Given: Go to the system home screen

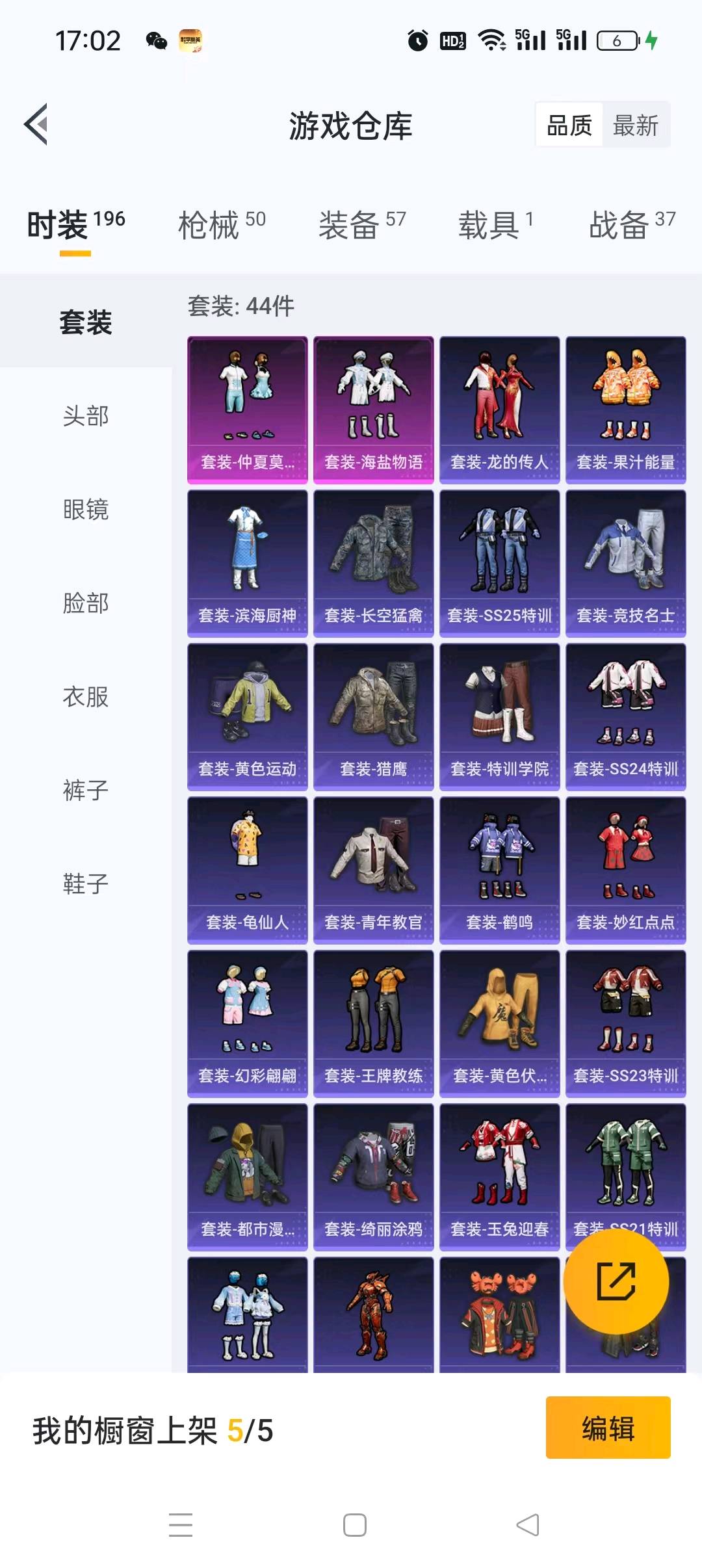Looking at the screenshot, I should 354,1525.
